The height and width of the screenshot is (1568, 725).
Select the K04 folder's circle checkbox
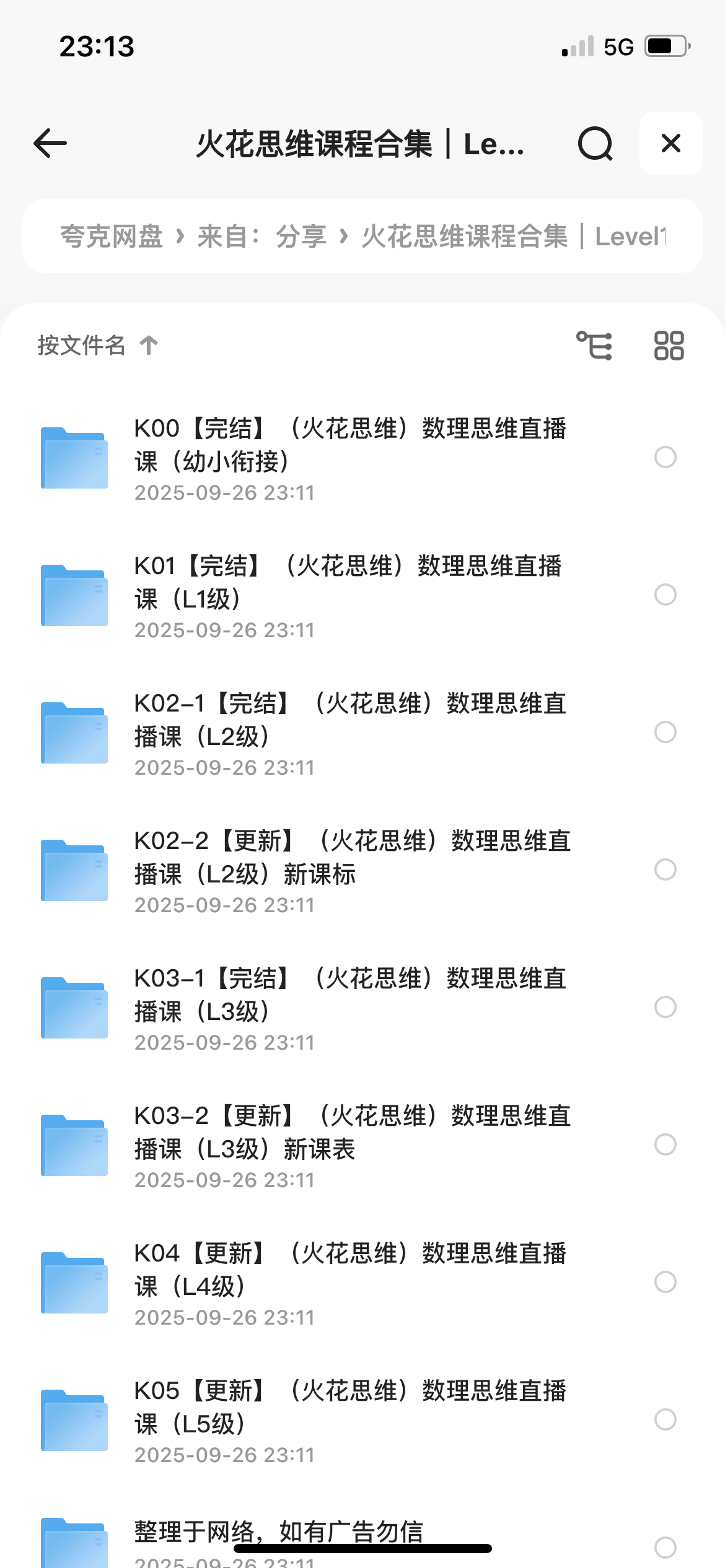tap(666, 1282)
